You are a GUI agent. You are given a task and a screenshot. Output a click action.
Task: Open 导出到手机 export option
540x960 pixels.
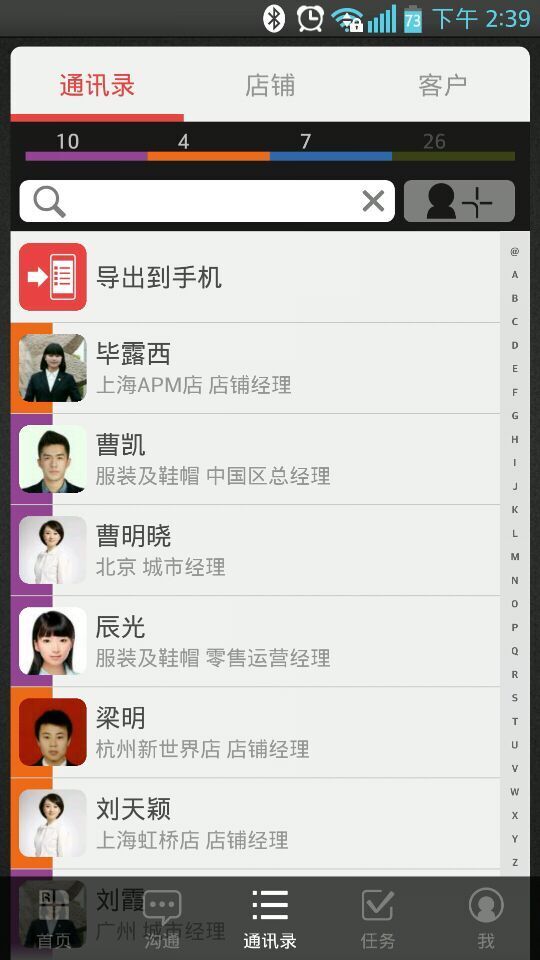click(255, 277)
